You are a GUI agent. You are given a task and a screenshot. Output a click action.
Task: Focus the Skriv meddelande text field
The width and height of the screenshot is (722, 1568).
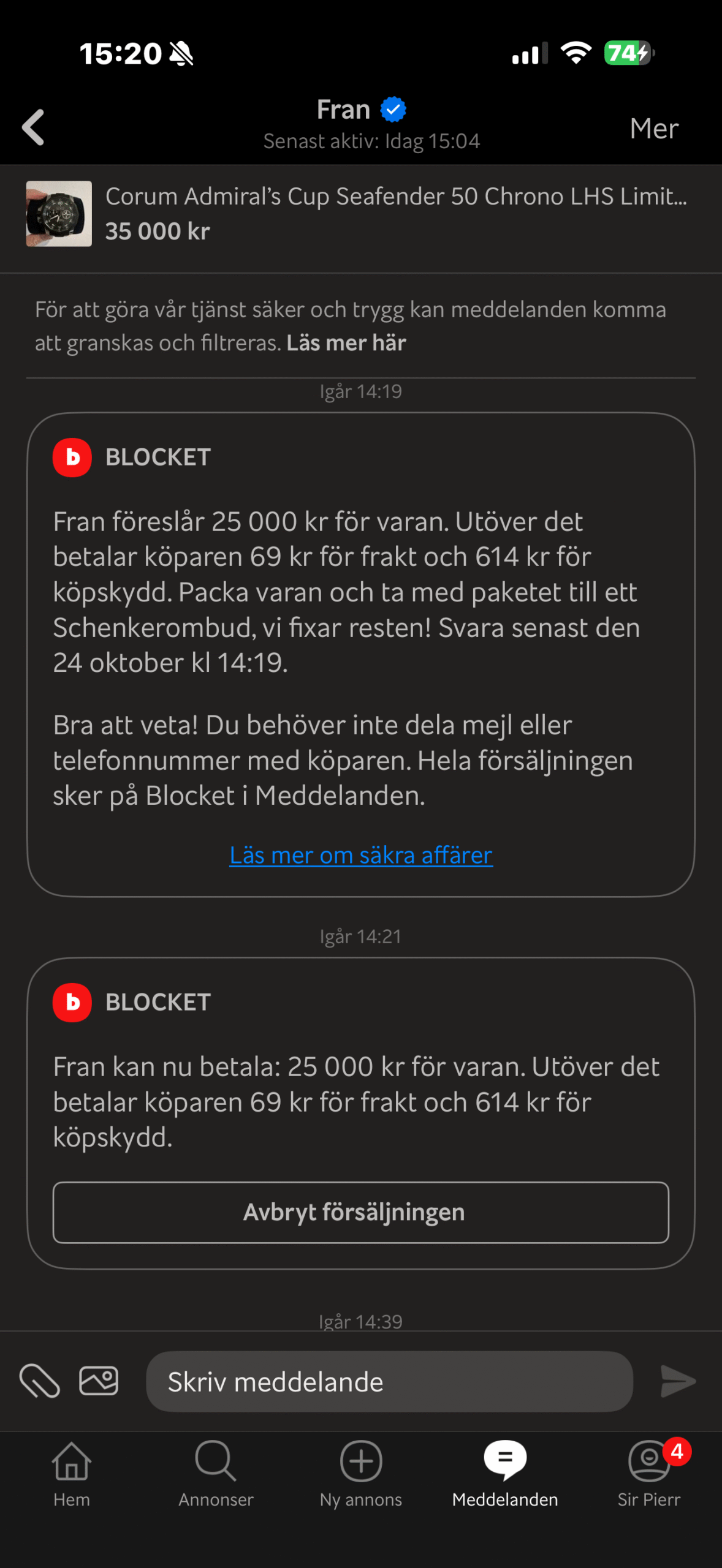[389, 1382]
